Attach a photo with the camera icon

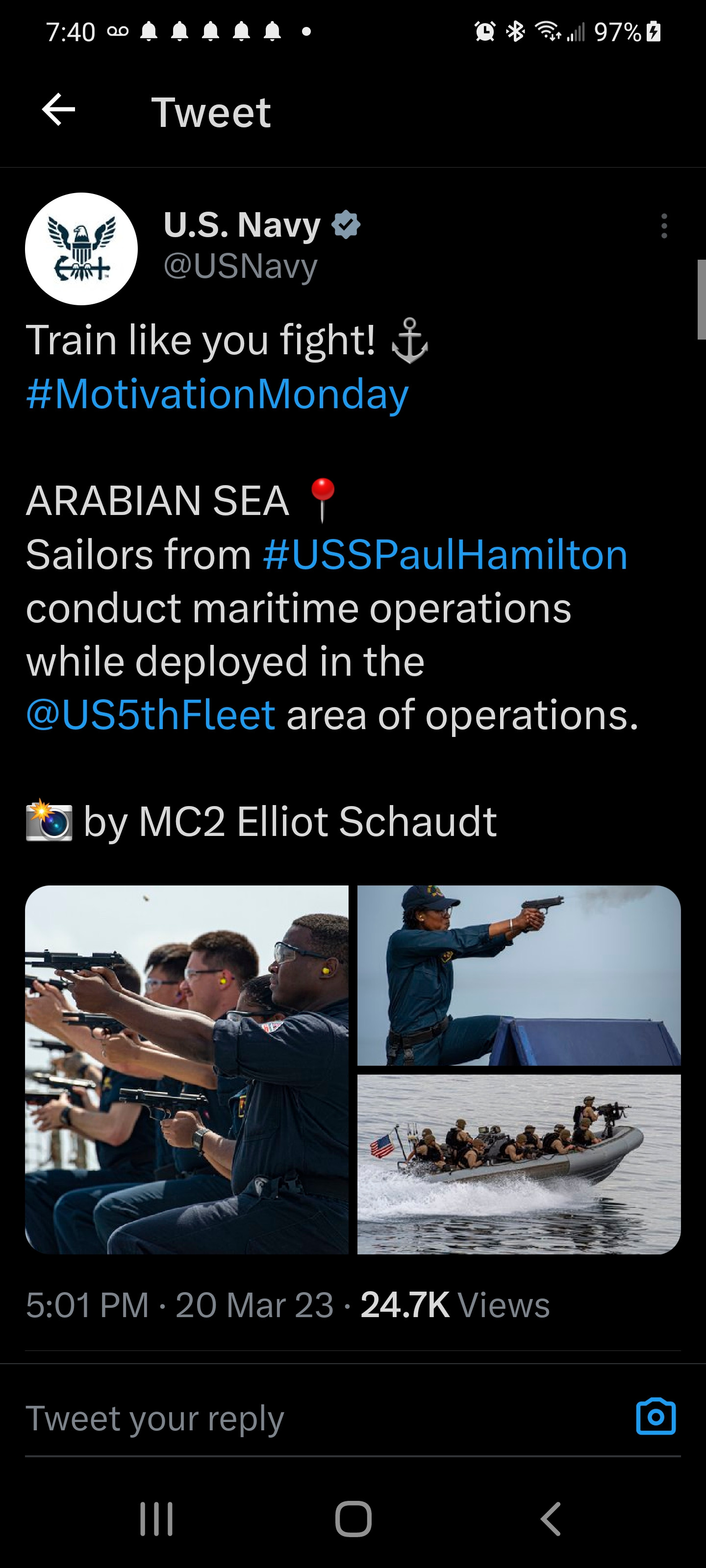click(656, 1417)
